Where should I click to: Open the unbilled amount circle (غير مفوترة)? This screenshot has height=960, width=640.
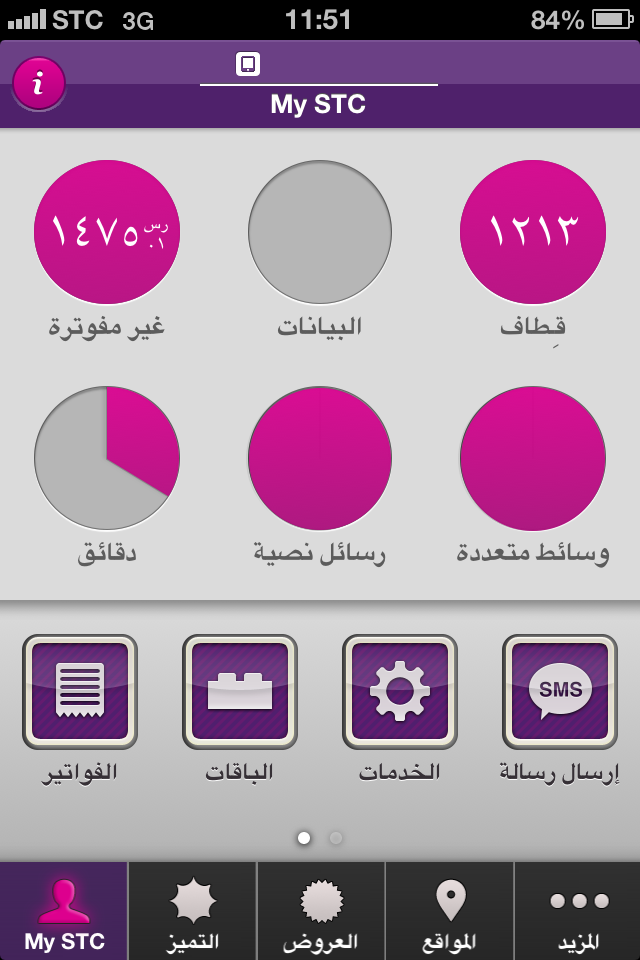[107, 233]
